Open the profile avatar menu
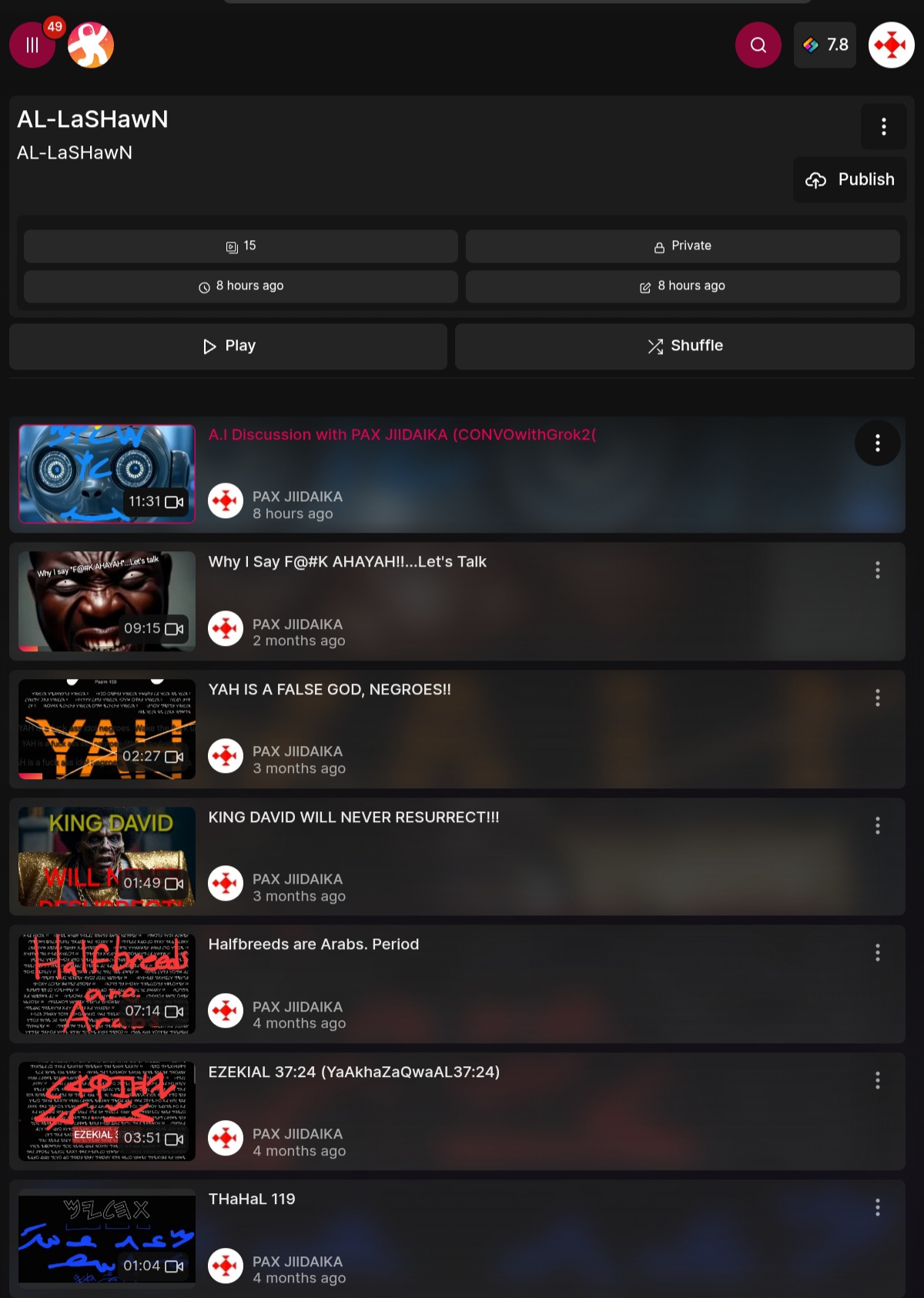924x1298 pixels. 891,45
